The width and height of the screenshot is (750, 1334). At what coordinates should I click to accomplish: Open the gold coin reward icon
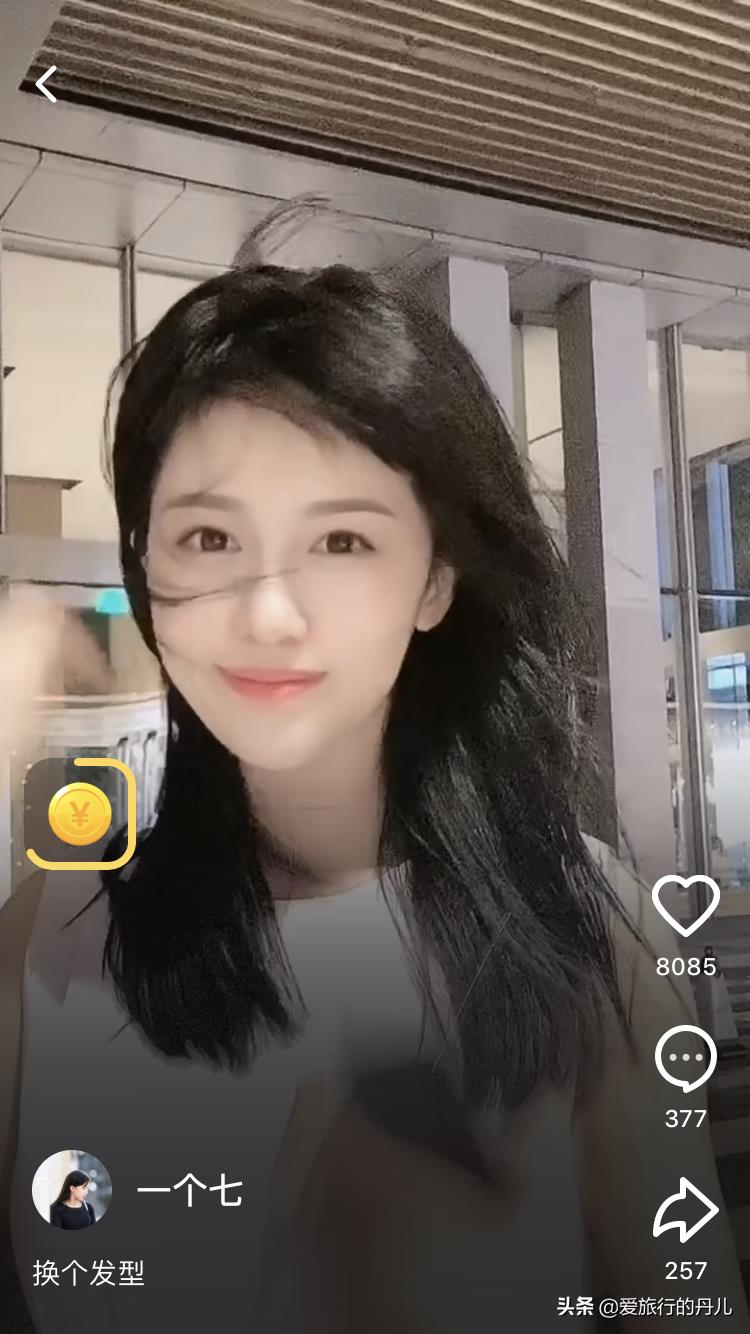coord(80,814)
